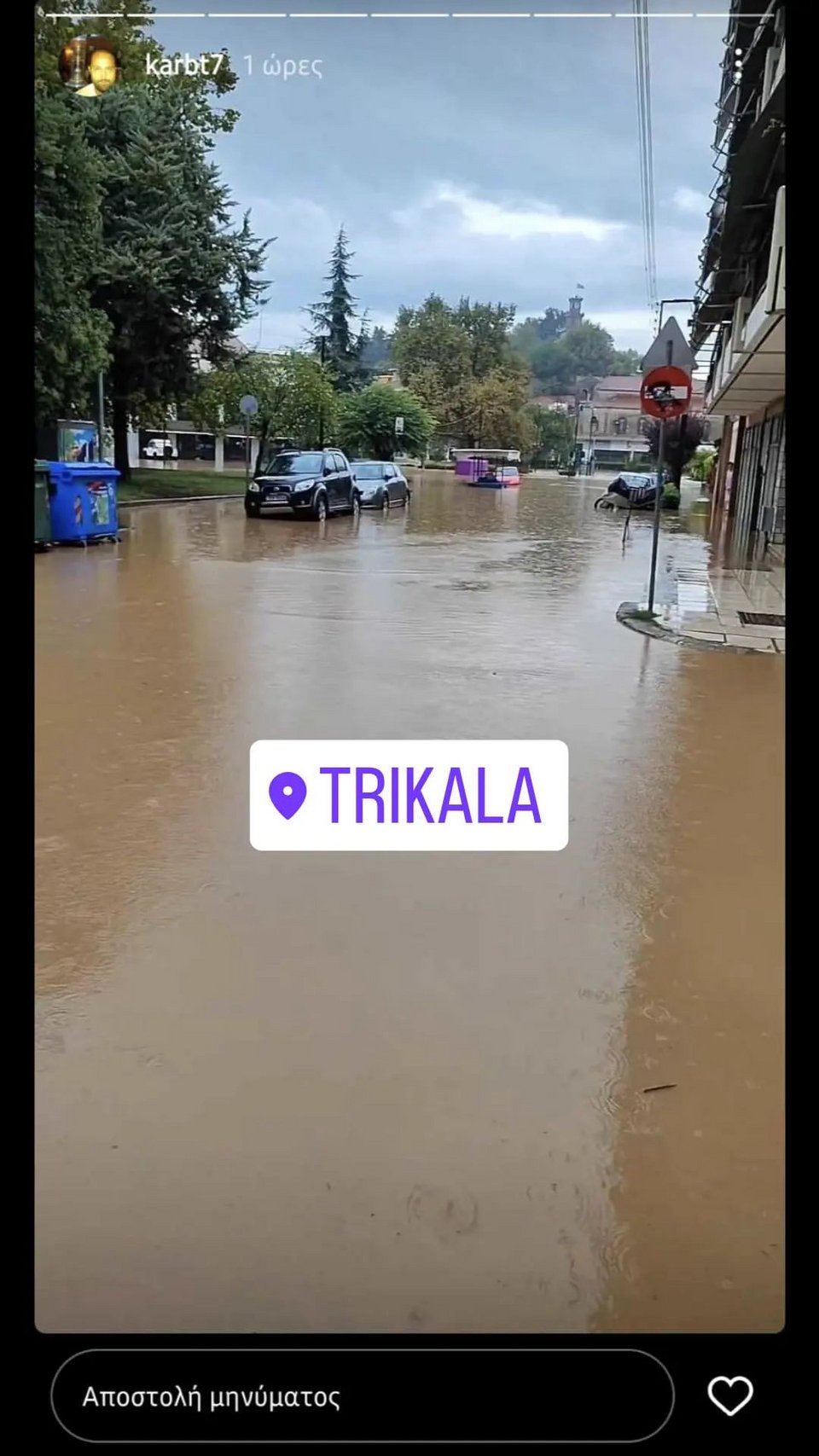Image resolution: width=819 pixels, height=1456 pixels.
Task: Tap the karbt7 username
Action: tap(183, 65)
